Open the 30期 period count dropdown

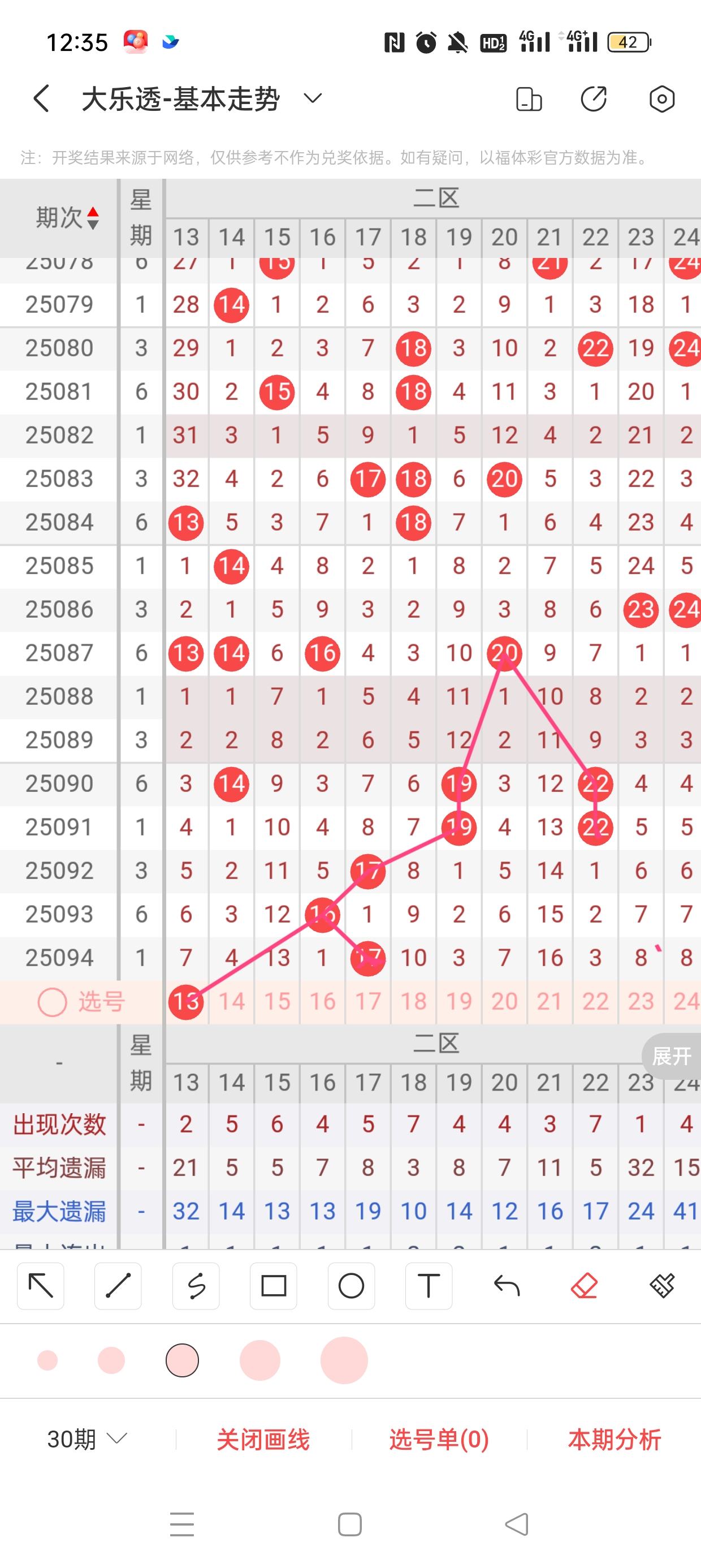coord(87,1439)
